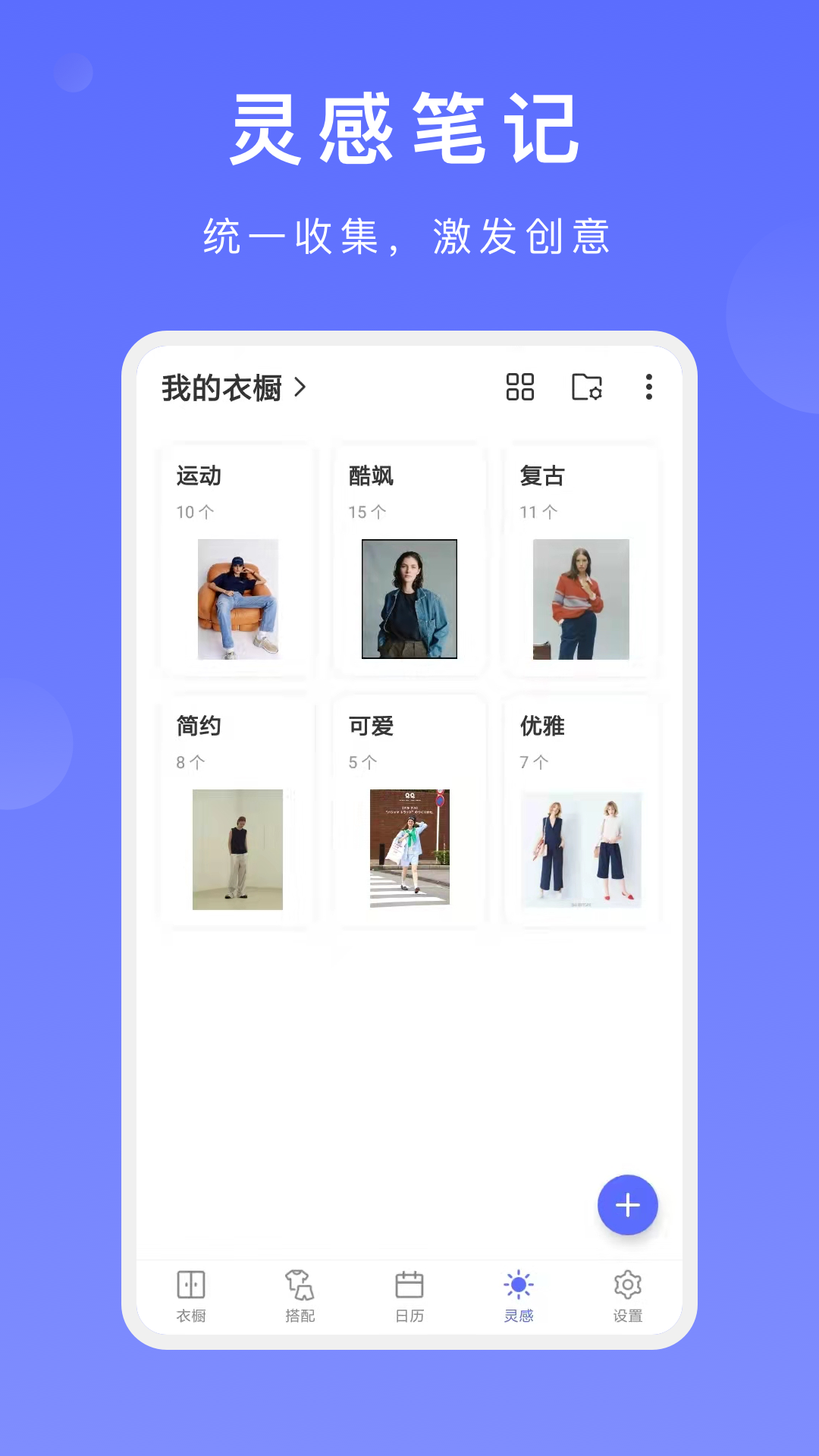This screenshot has width=819, height=1456.
Task: Click the 搭配 outfit shirt icon
Action: (x=300, y=1284)
